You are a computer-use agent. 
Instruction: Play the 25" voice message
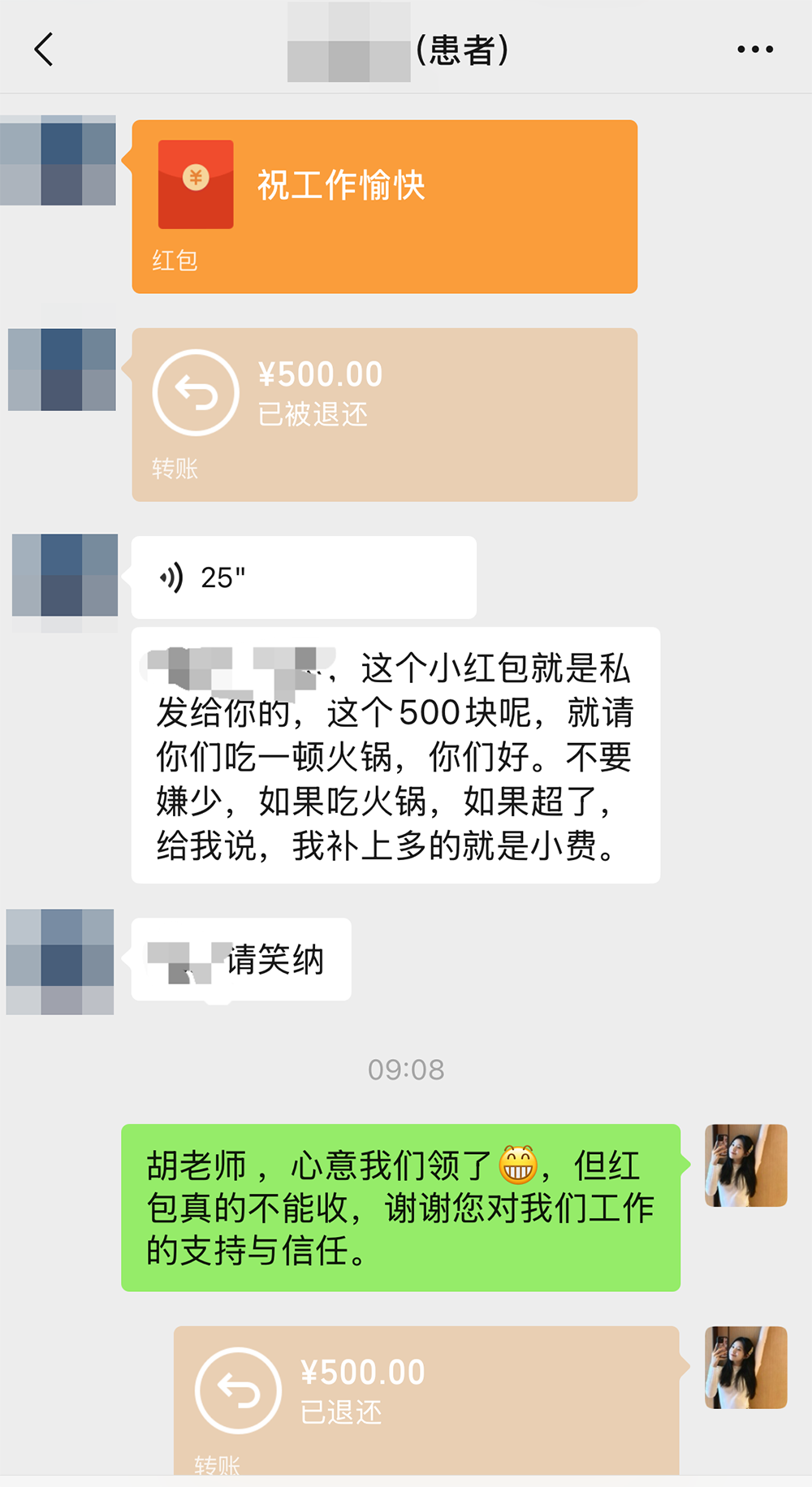303,577
